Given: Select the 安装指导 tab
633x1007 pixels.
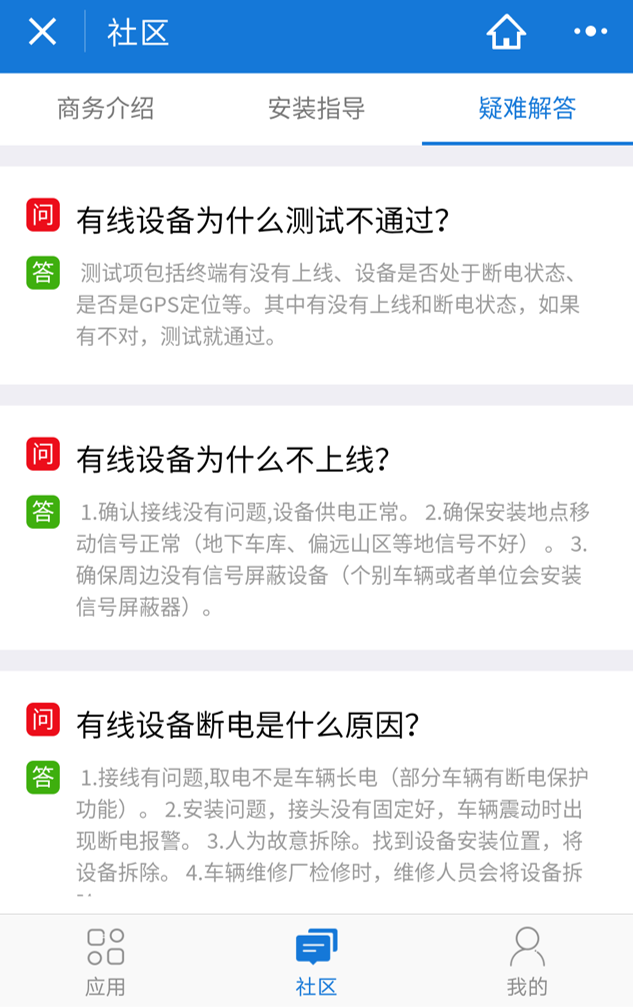Looking at the screenshot, I should point(316,108).
